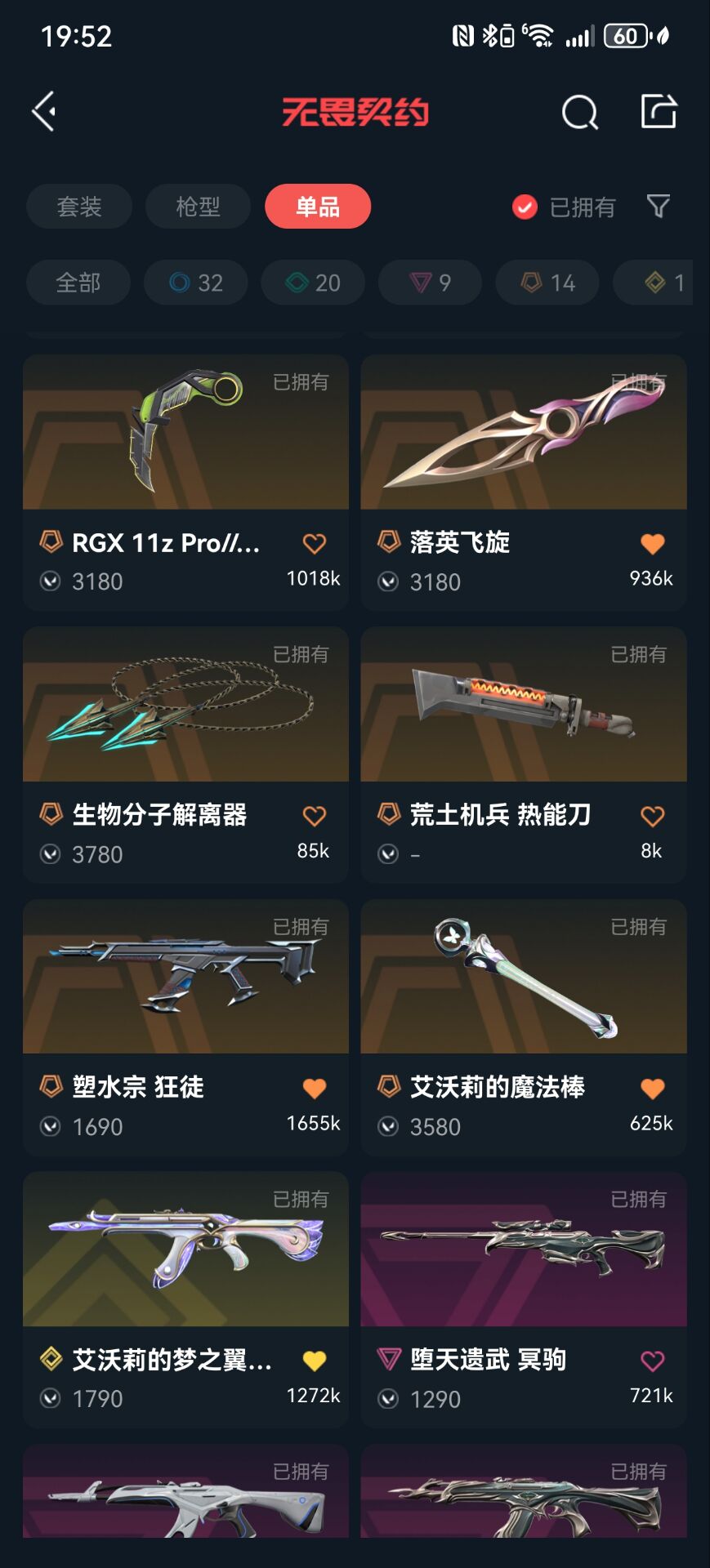Unlike the 落英飞旋 skin
This screenshot has width=710, height=1568.
(x=652, y=543)
